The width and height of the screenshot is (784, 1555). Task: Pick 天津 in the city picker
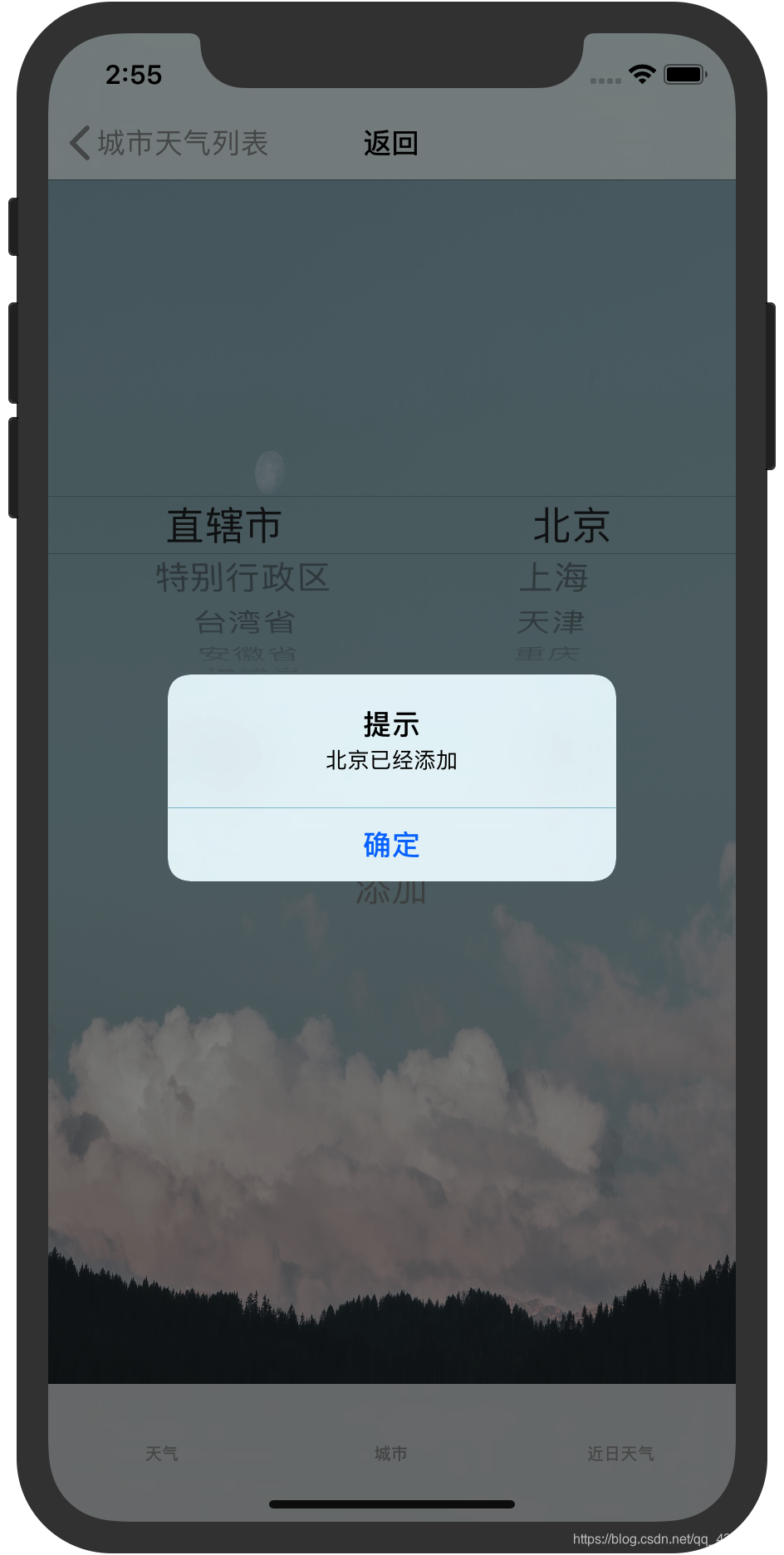(x=551, y=621)
